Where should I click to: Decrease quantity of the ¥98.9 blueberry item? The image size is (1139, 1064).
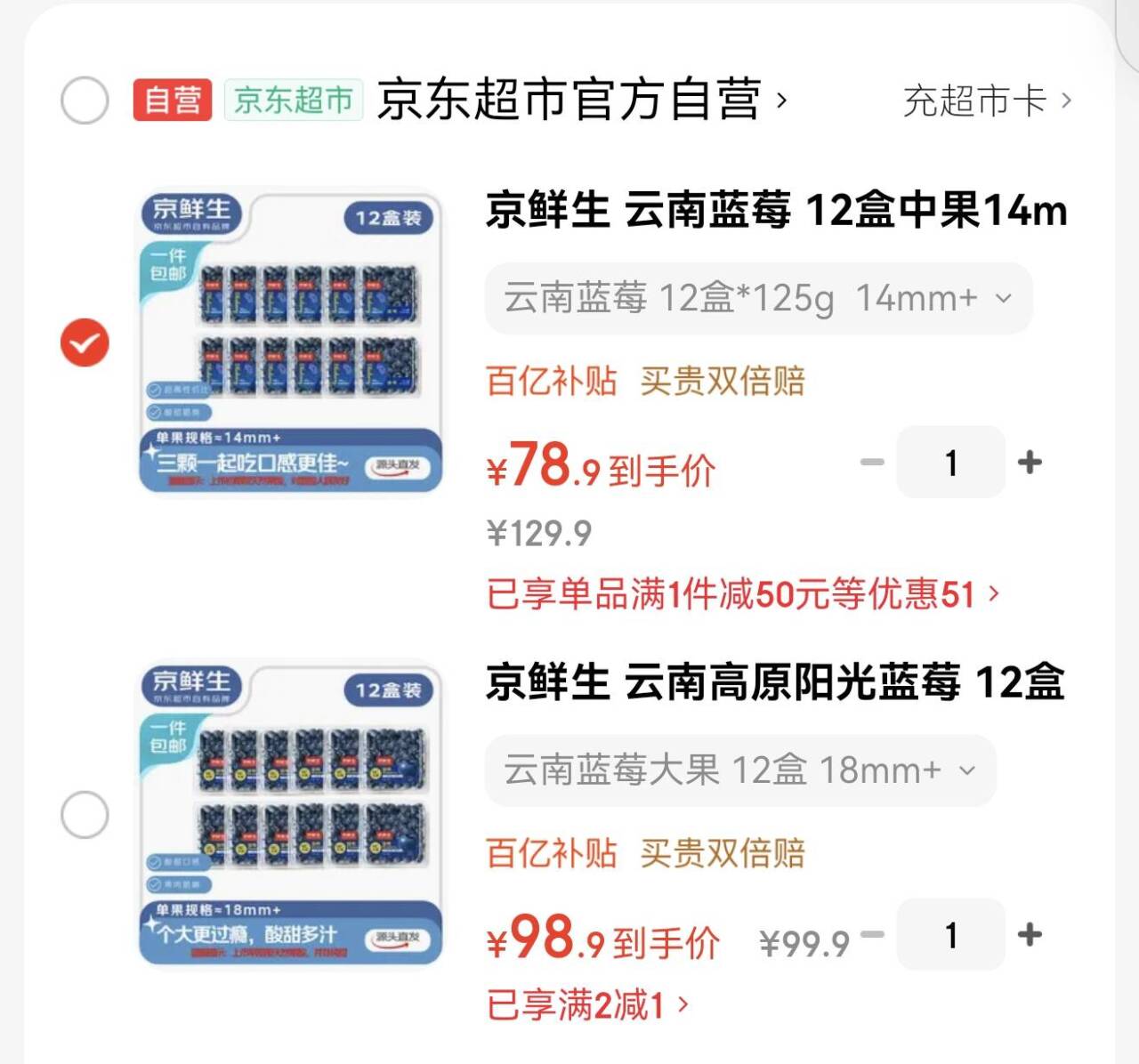coord(873,935)
